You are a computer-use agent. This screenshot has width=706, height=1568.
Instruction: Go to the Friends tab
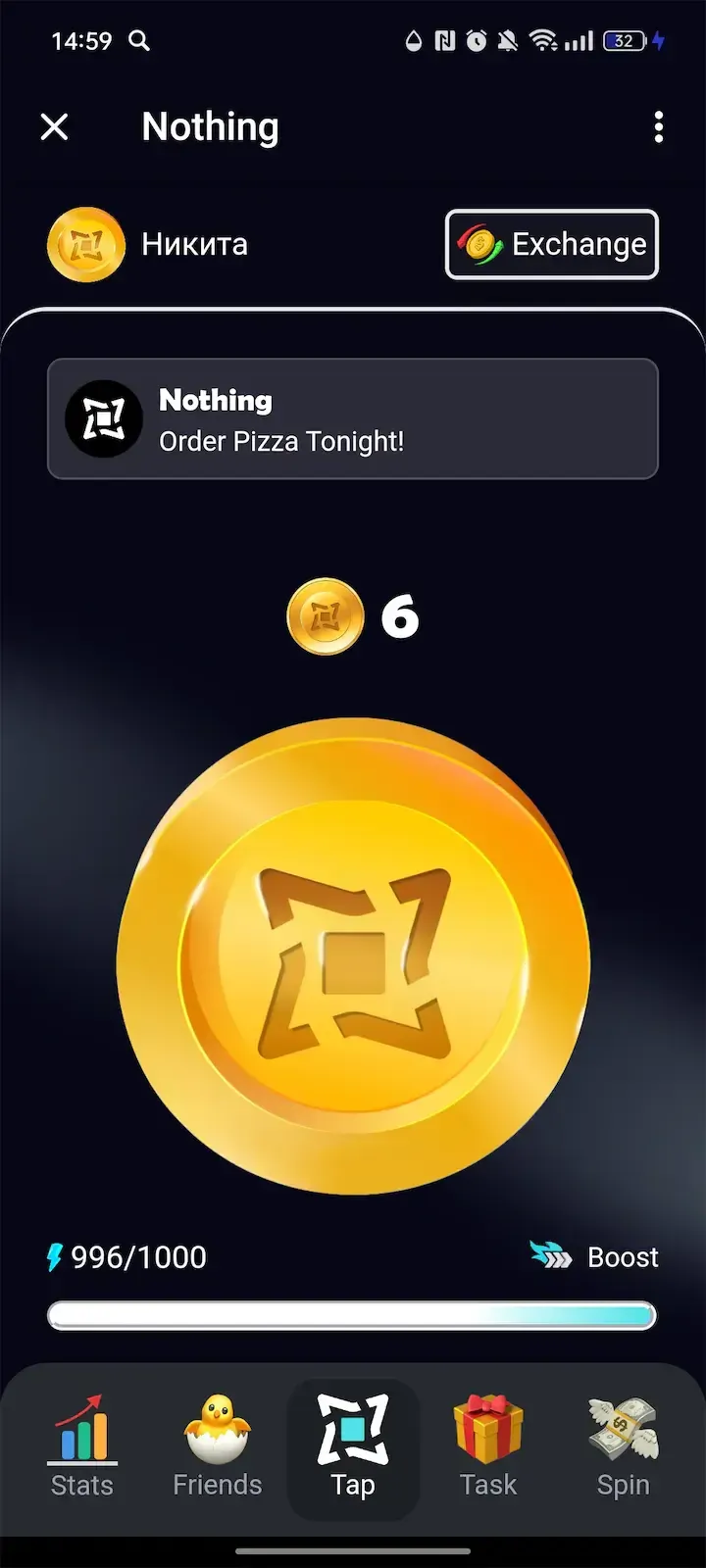click(x=218, y=1446)
